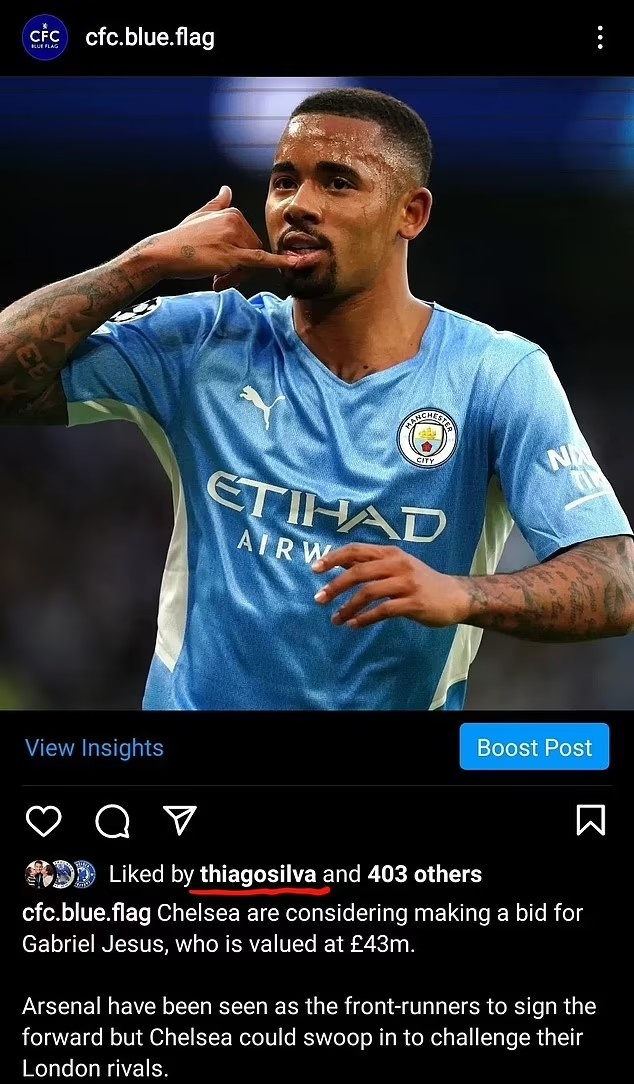The width and height of the screenshot is (634, 1084).
Task: Open the cfc.blue.flag username in the caption
Action: click(86, 912)
